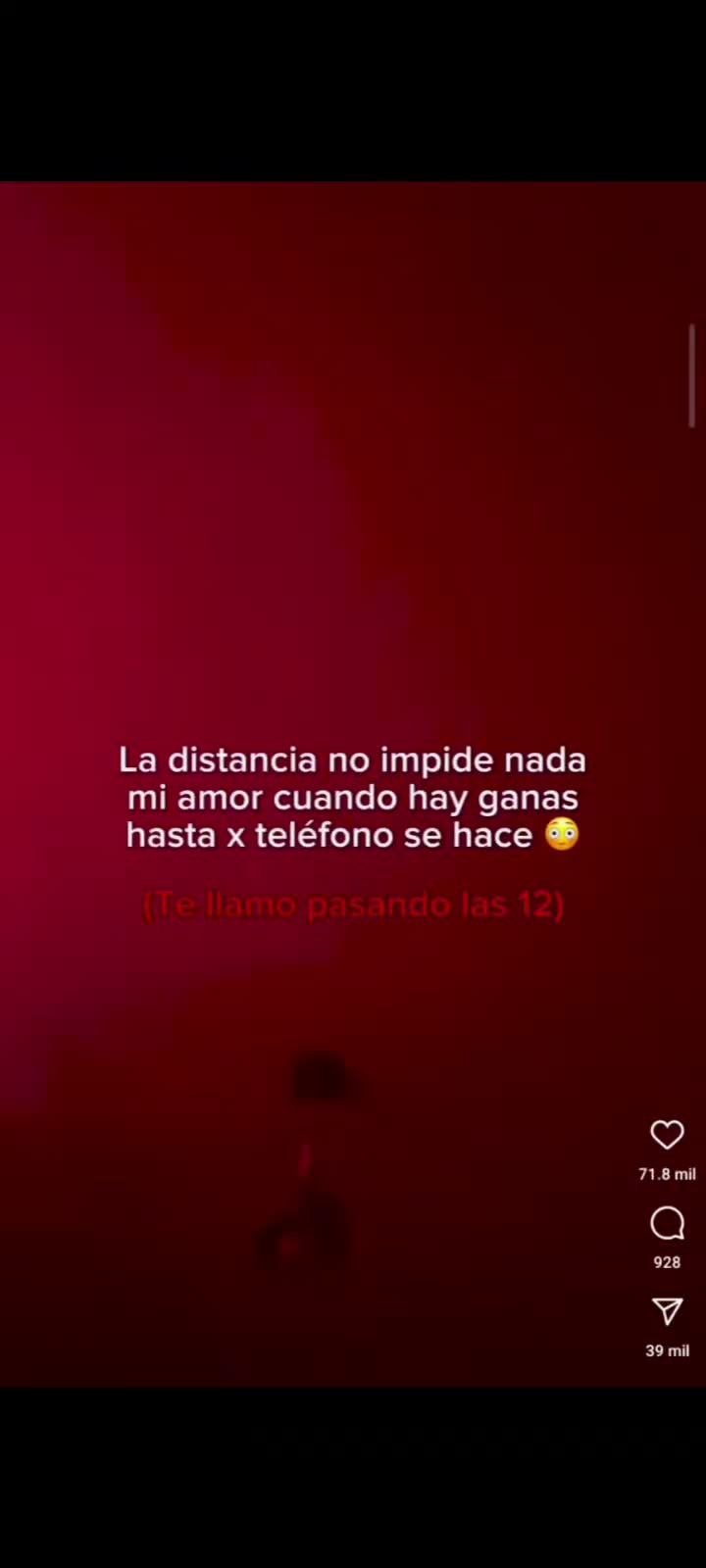
Task: Open the comments on this reel
Action: pos(667,1223)
